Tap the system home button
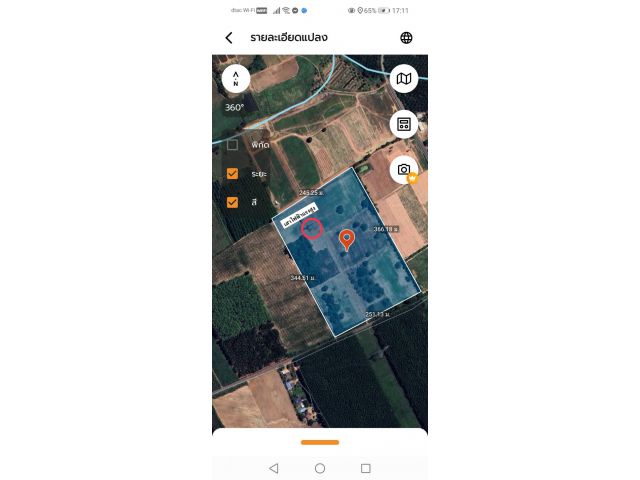The height and width of the screenshot is (480, 640). 320,468
